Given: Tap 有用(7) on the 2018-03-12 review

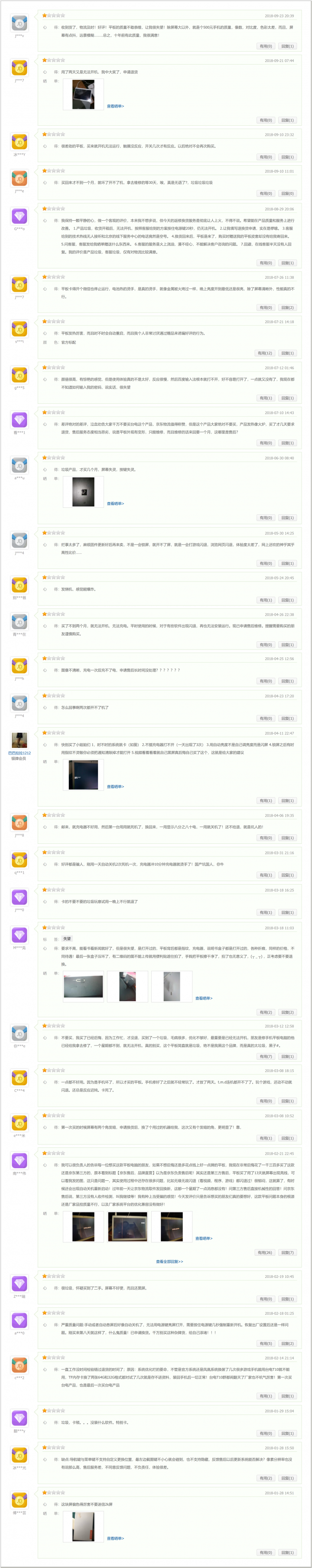Looking at the screenshot, I should click(x=266, y=1057).
